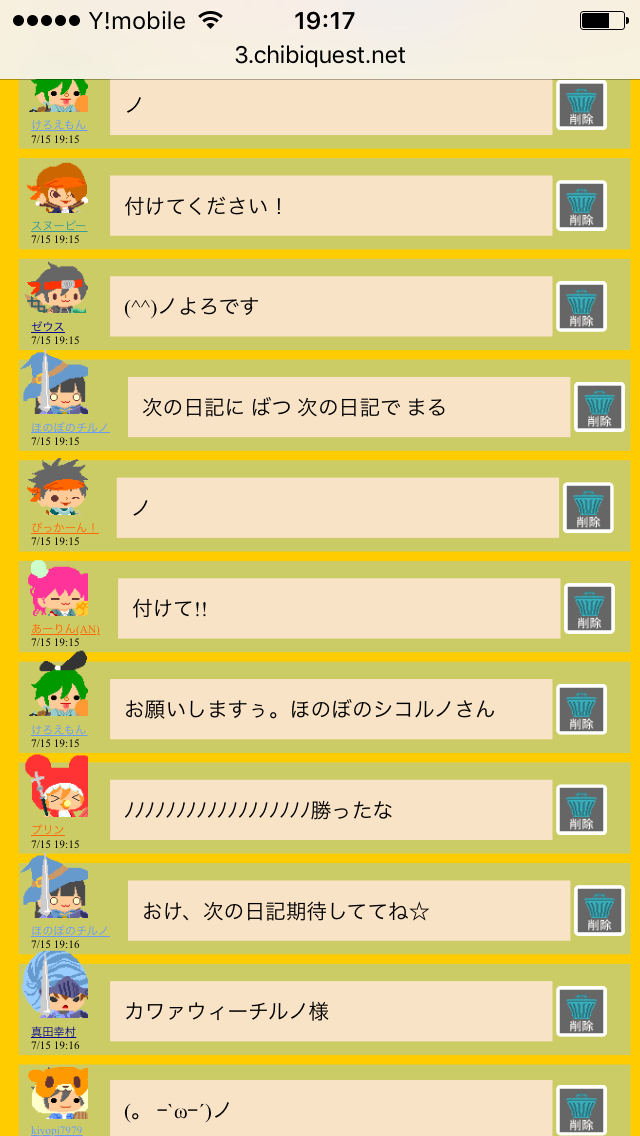Delete プリン's 勝ったな comment
640x1136 pixels.
(x=581, y=810)
